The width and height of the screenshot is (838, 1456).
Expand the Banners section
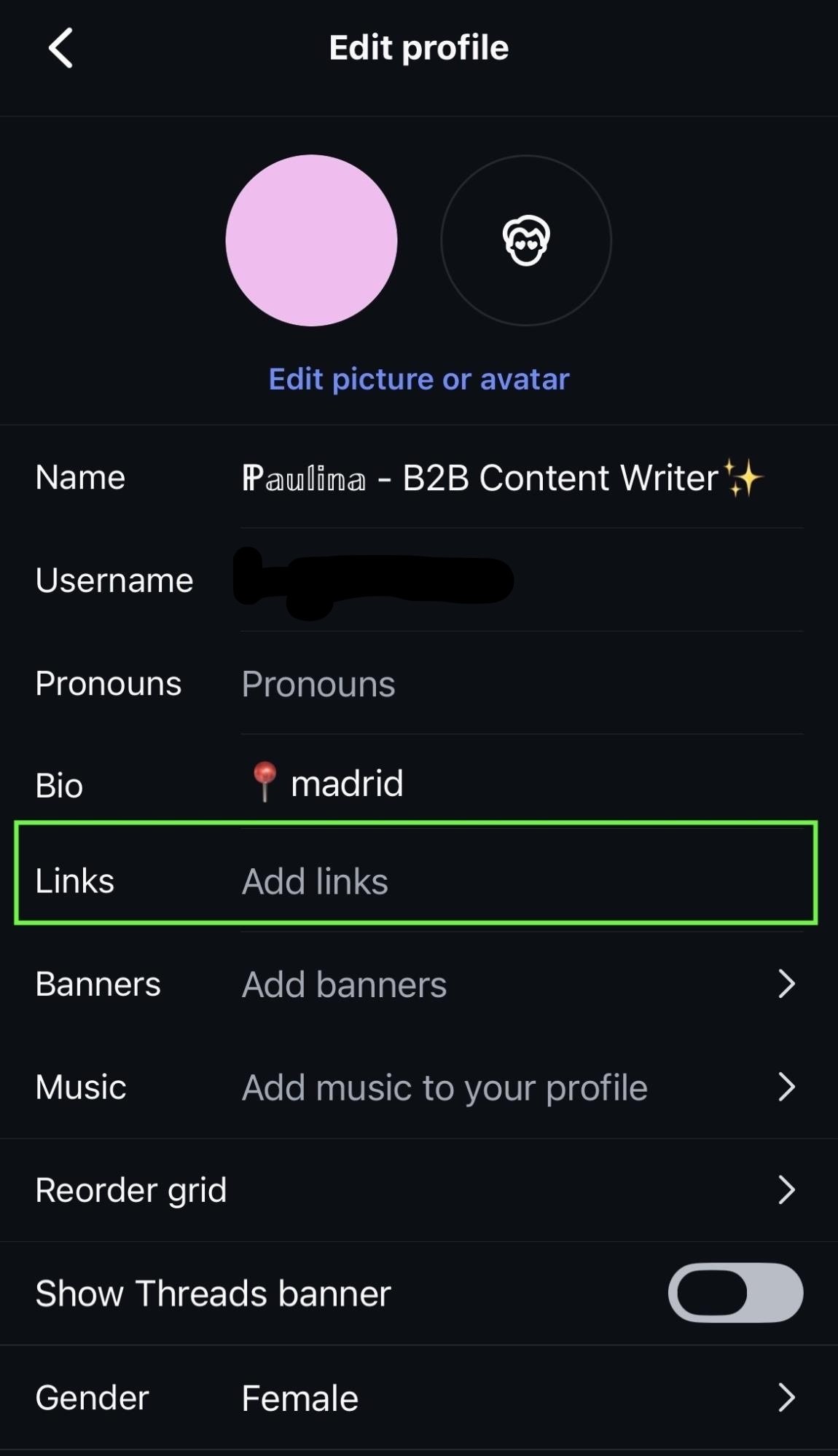click(x=787, y=984)
